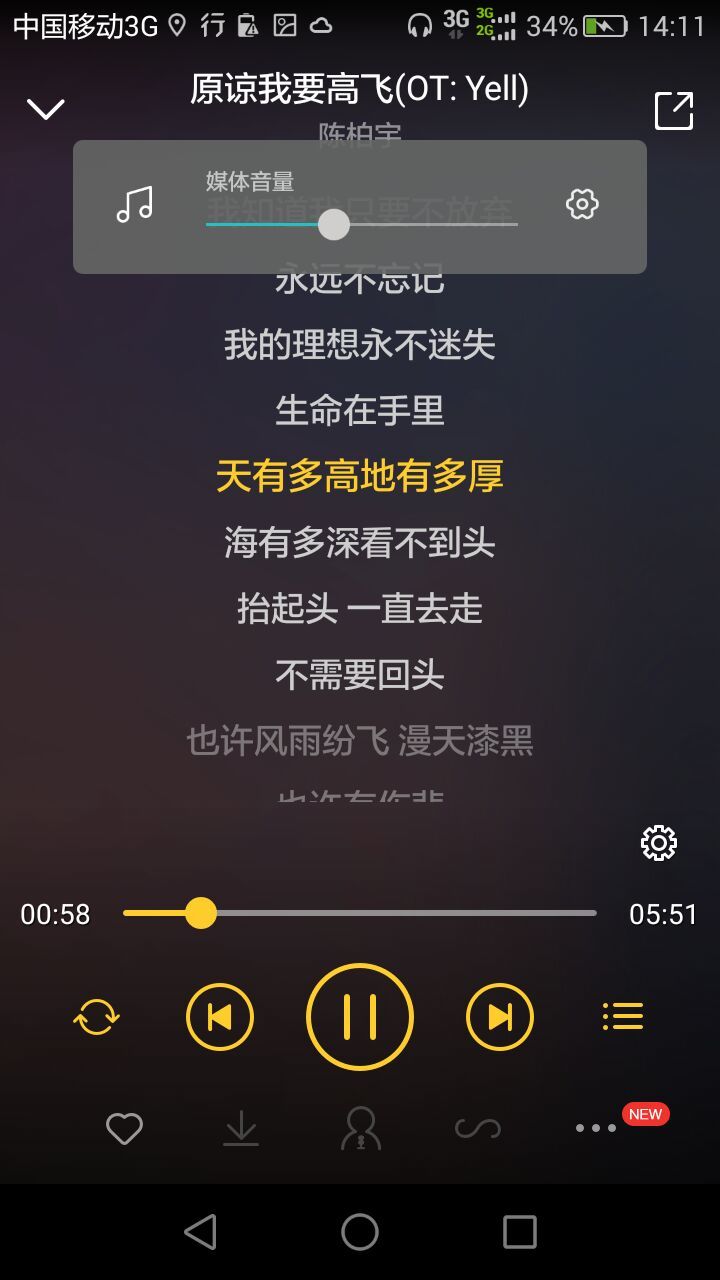Open lyrics settings gear icon
Screen dimensions: 720x1280
[x=658, y=844]
